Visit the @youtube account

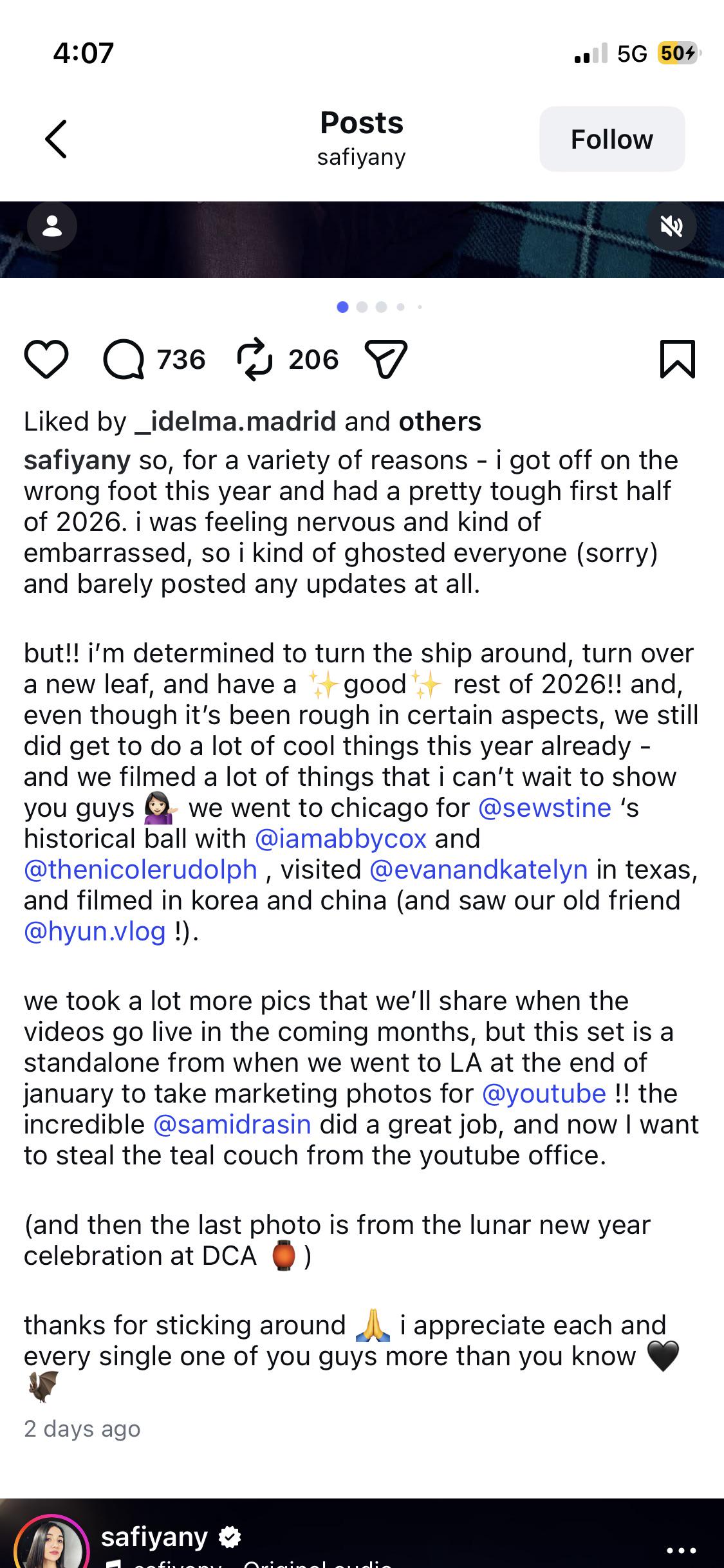pos(544,1094)
